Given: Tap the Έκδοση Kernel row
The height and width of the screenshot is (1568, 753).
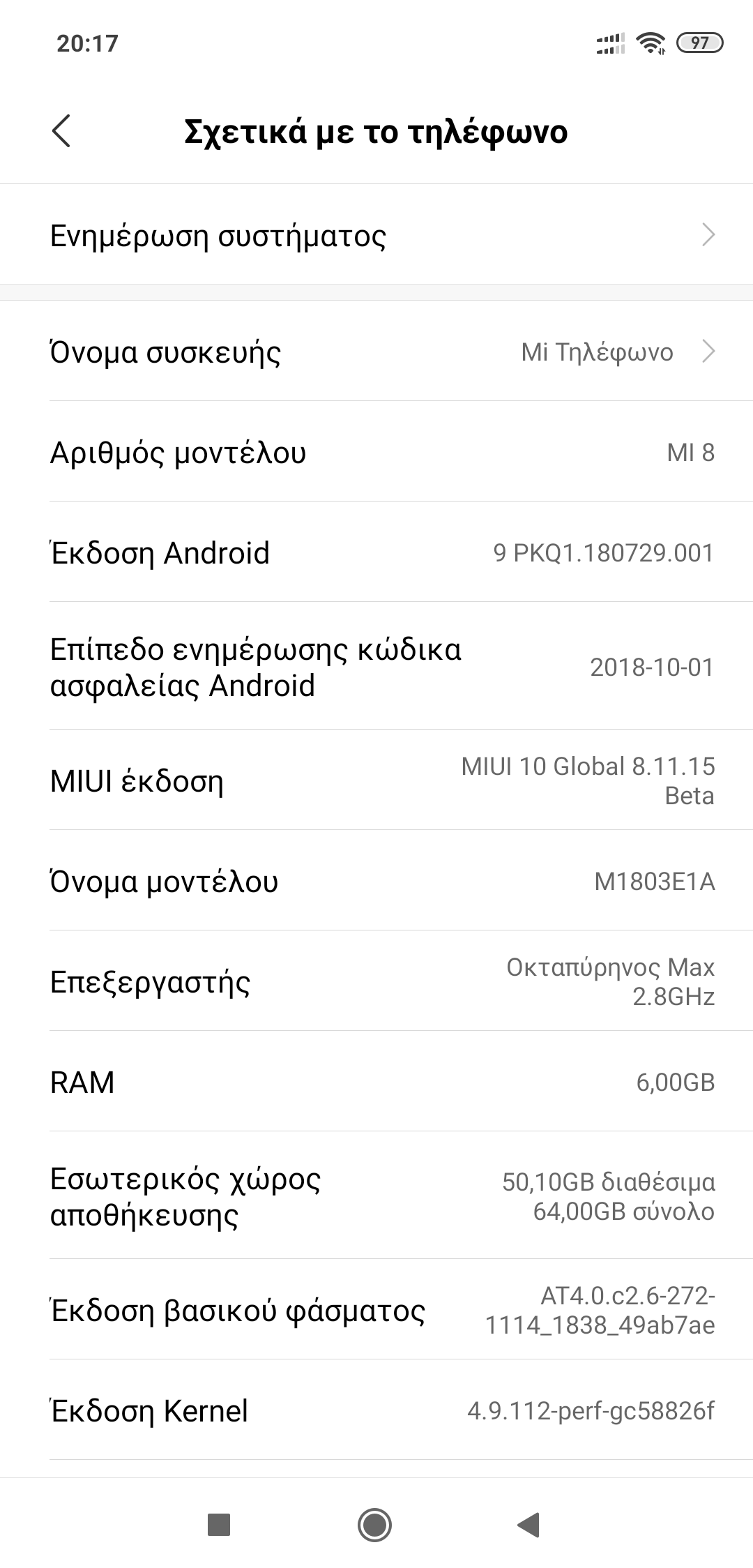Looking at the screenshot, I should coord(376,1411).
